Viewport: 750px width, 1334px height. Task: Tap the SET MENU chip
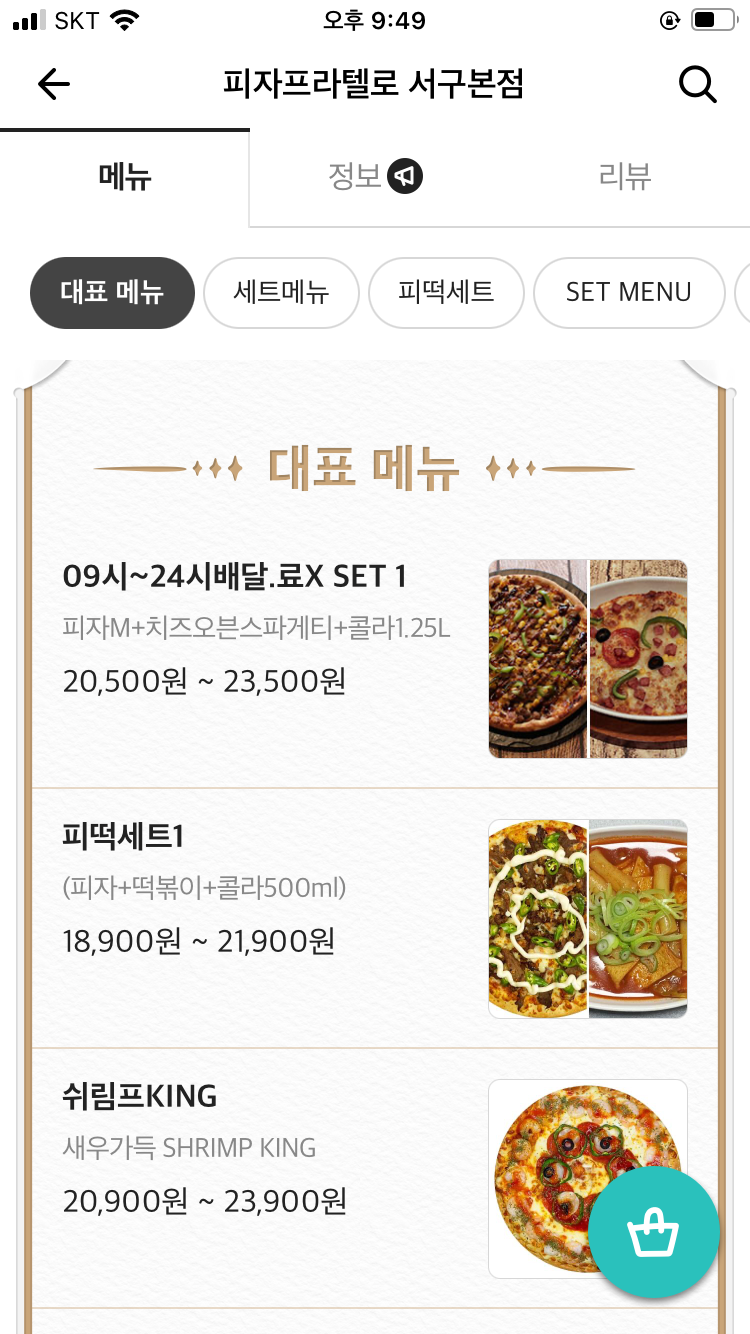628,292
